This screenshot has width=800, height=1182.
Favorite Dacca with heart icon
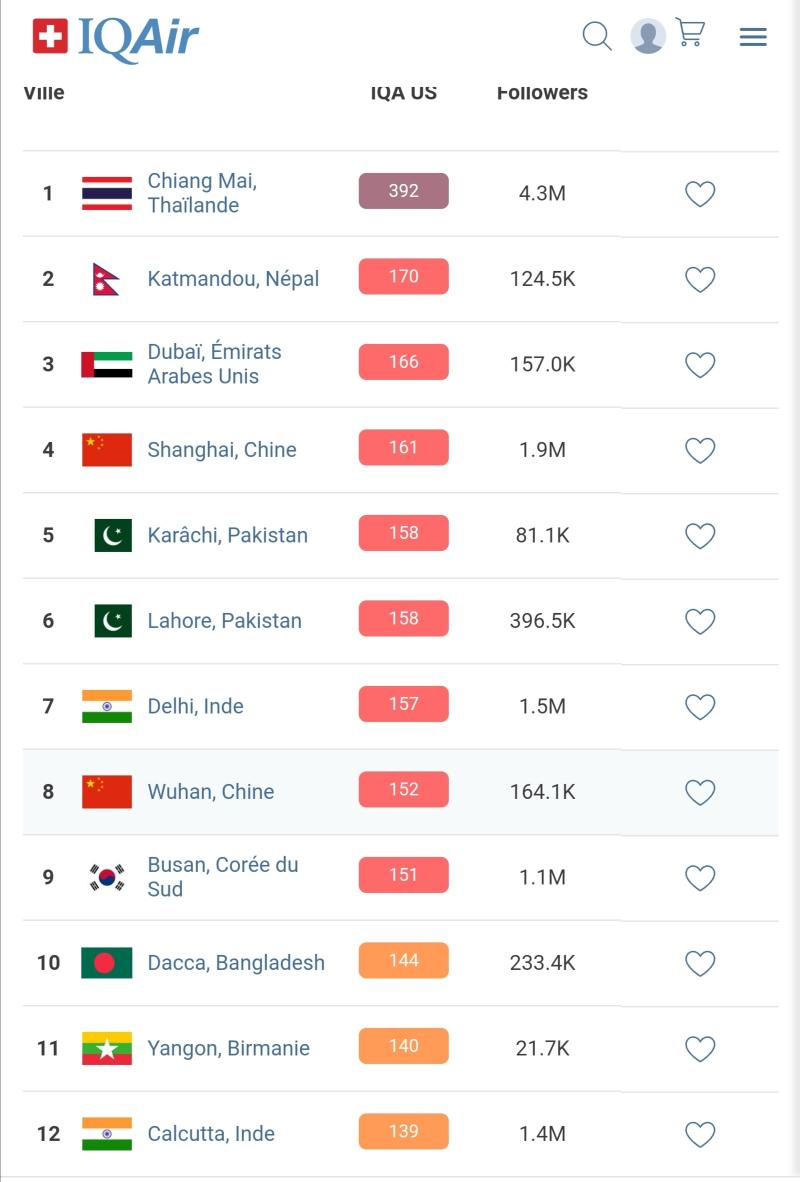click(x=700, y=964)
